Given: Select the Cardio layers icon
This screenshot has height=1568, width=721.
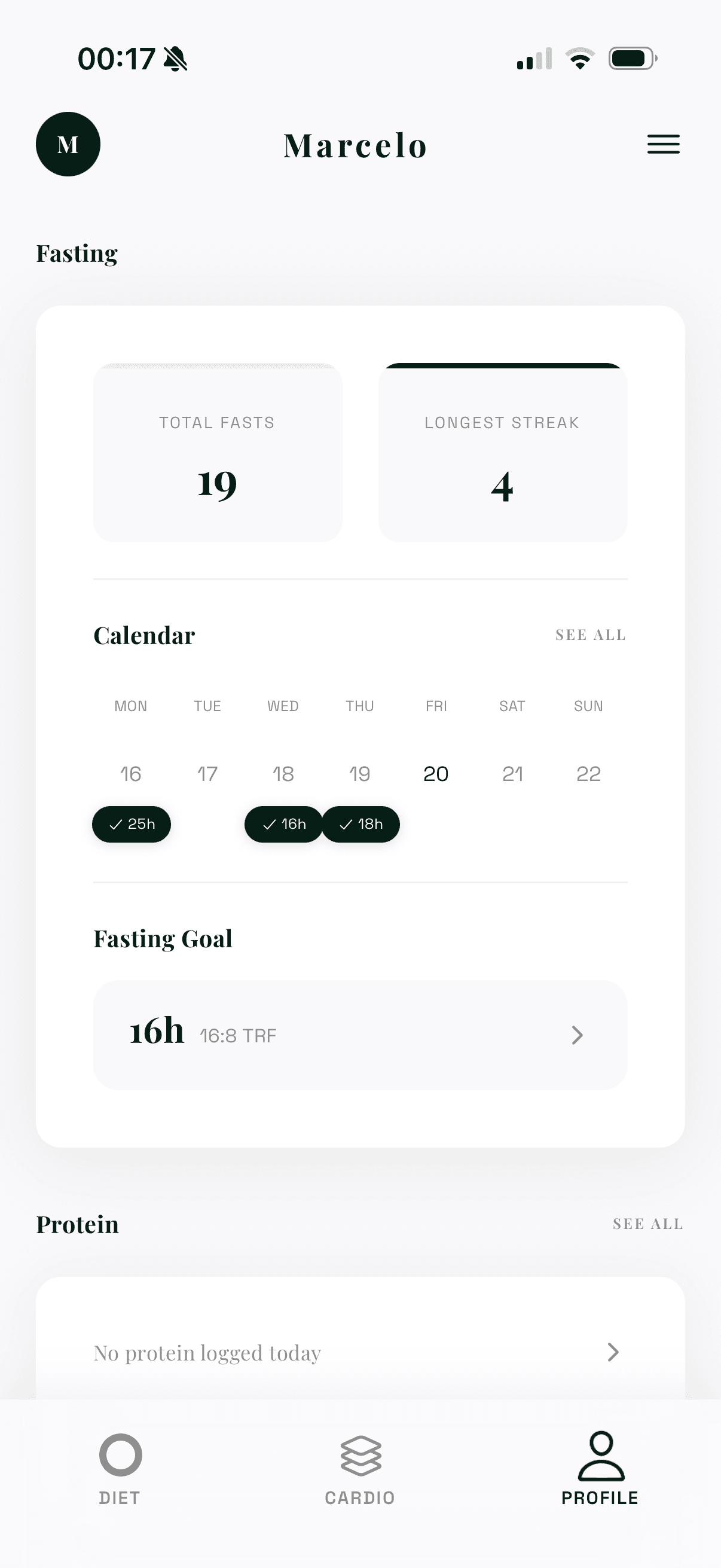Looking at the screenshot, I should pos(360,1454).
